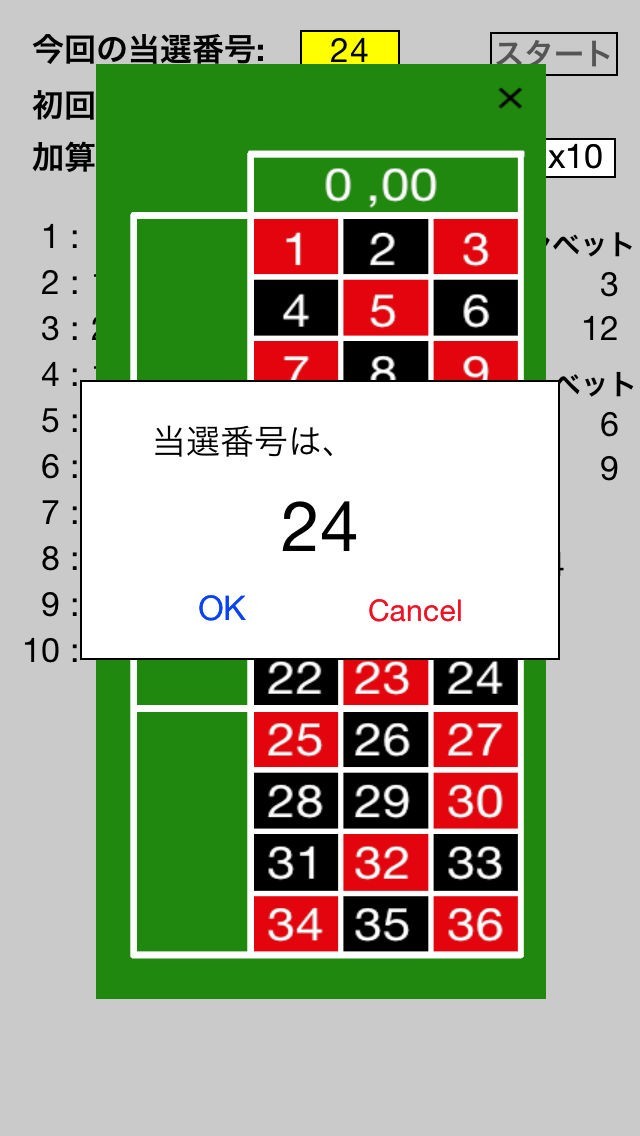Choose number 5 on the table
Viewport: 640px width, 1136px height.
(386, 309)
